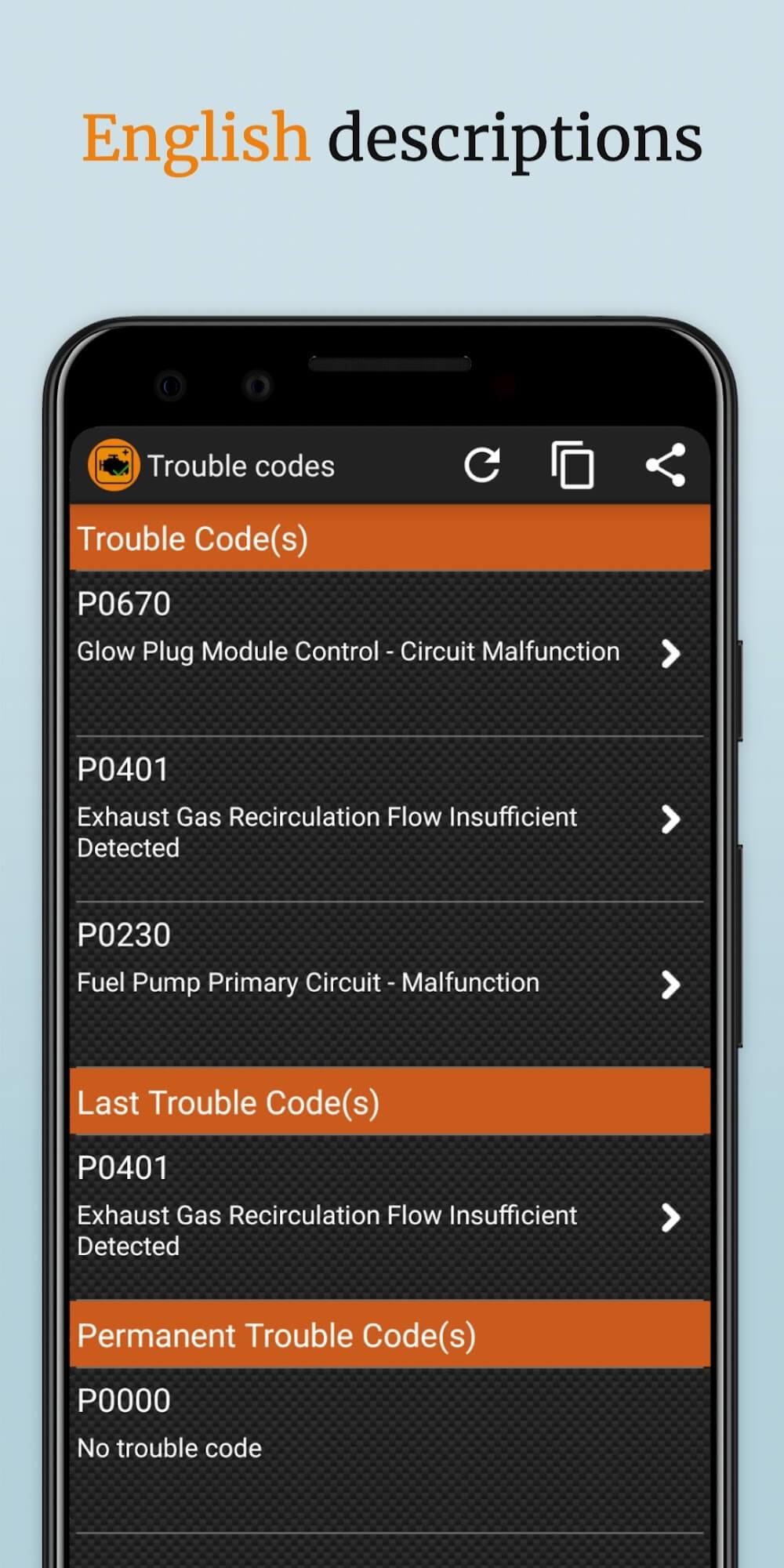Tap the arrow beside P0230 fuel pump code

pyautogui.click(x=670, y=985)
